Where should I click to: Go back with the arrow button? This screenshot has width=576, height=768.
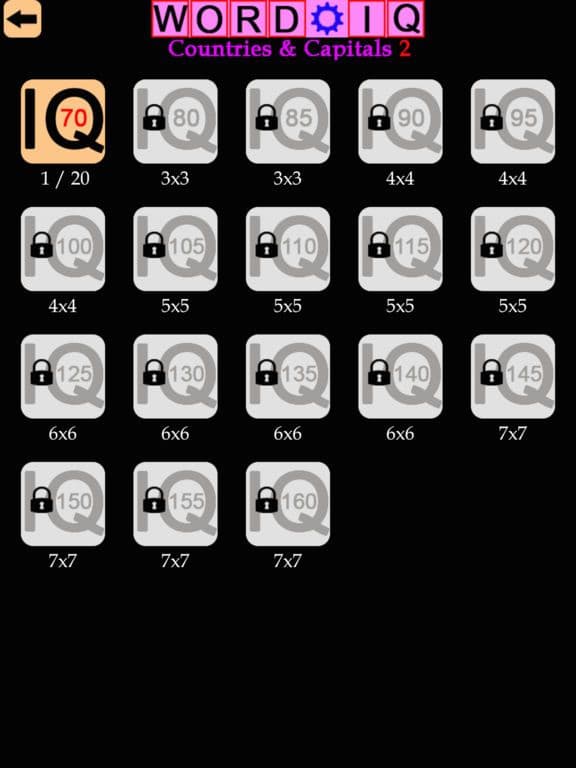23,19
